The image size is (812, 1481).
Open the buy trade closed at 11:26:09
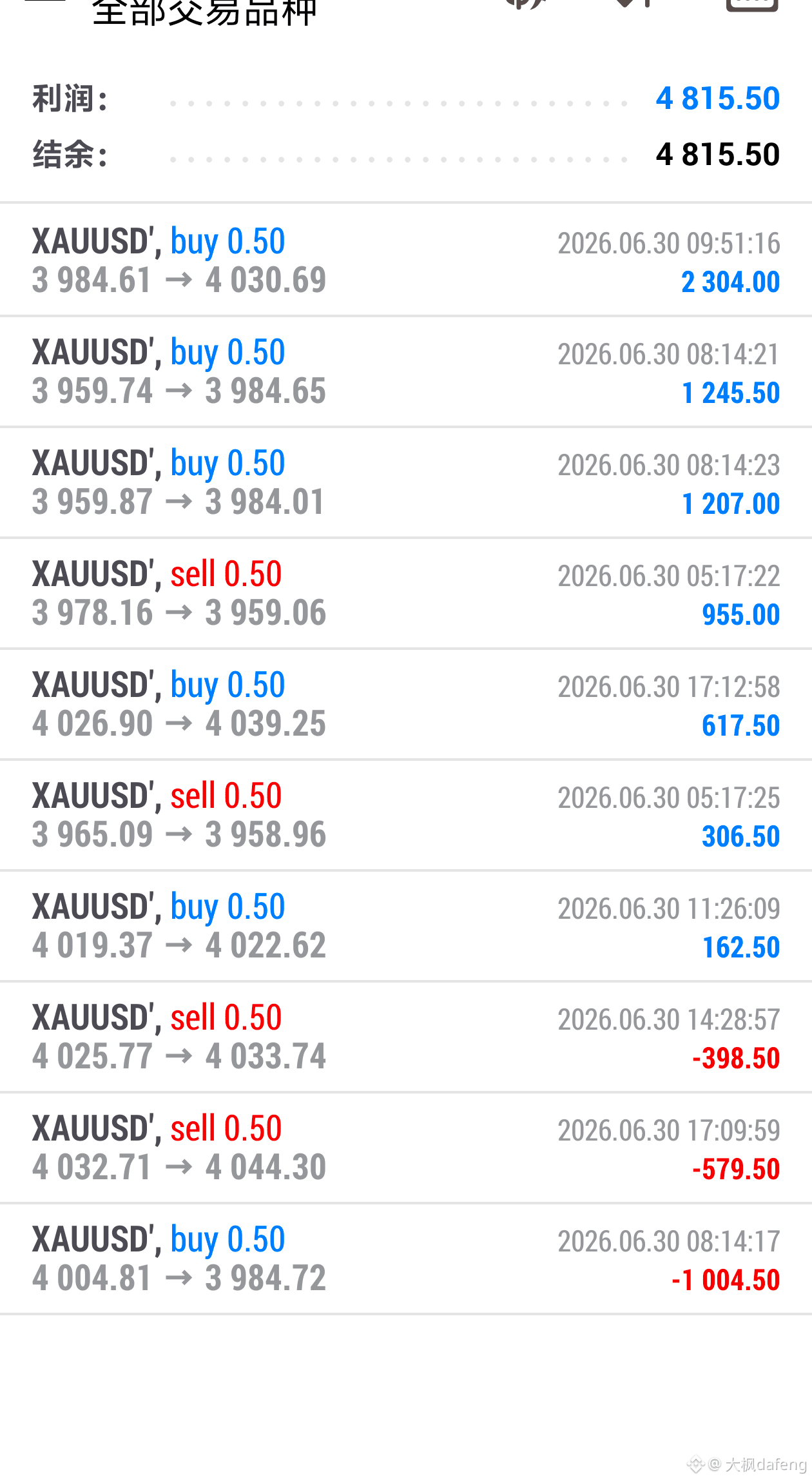pyautogui.click(x=406, y=927)
